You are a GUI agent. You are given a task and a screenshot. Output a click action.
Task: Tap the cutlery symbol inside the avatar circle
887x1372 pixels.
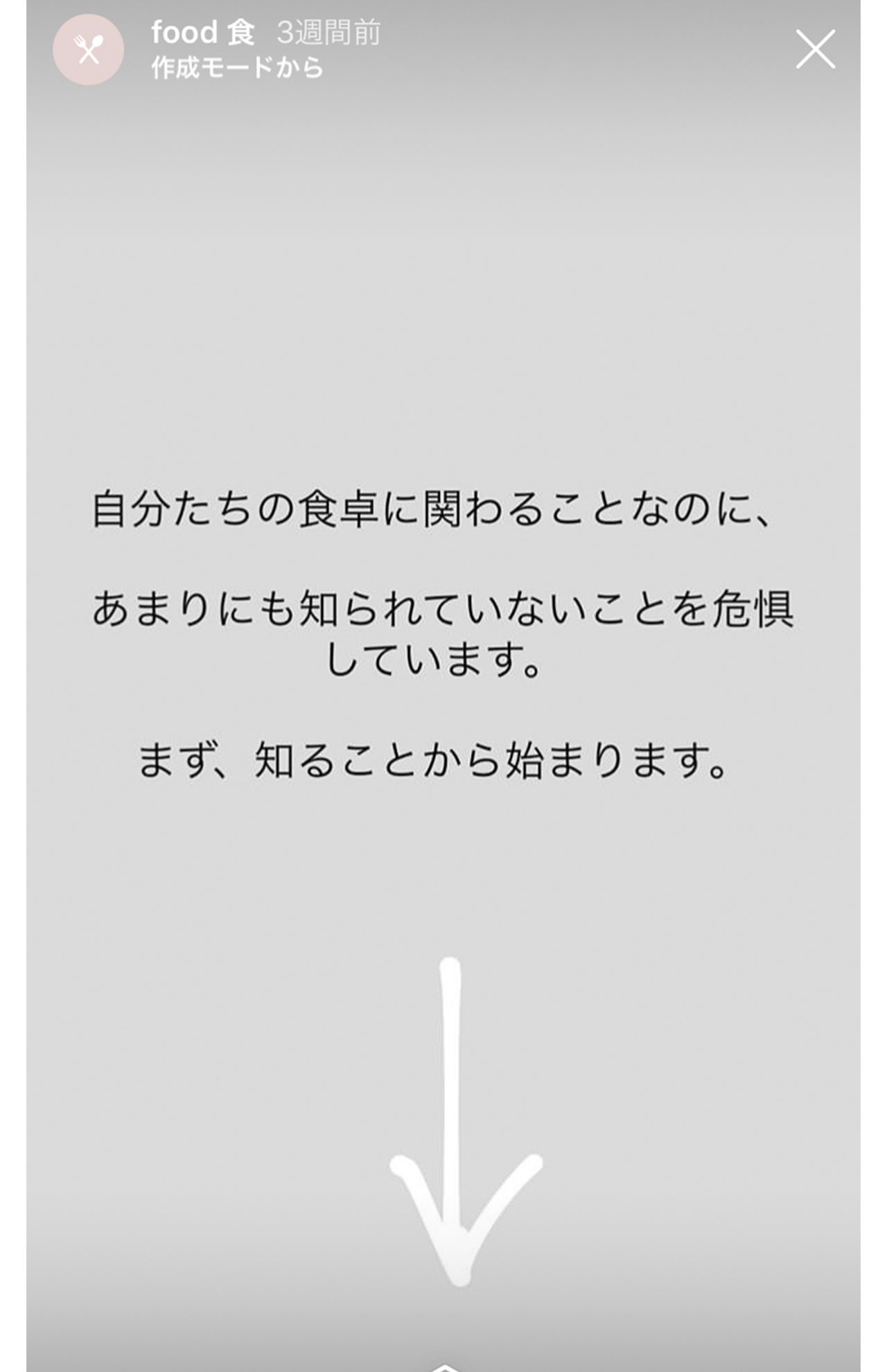pyautogui.click(x=88, y=47)
